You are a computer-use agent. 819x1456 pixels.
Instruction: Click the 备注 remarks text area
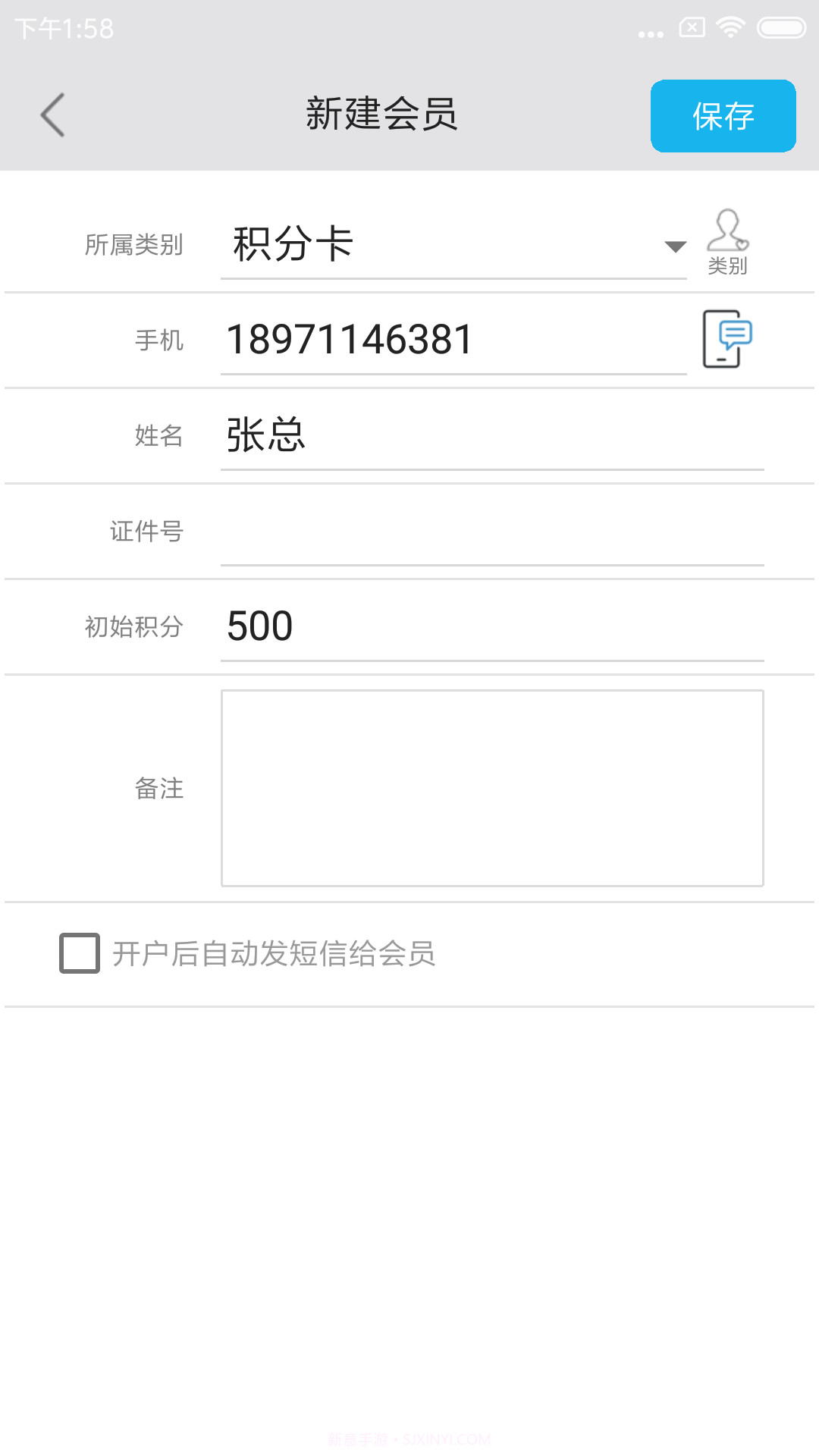pyautogui.click(x=491, y=789)
